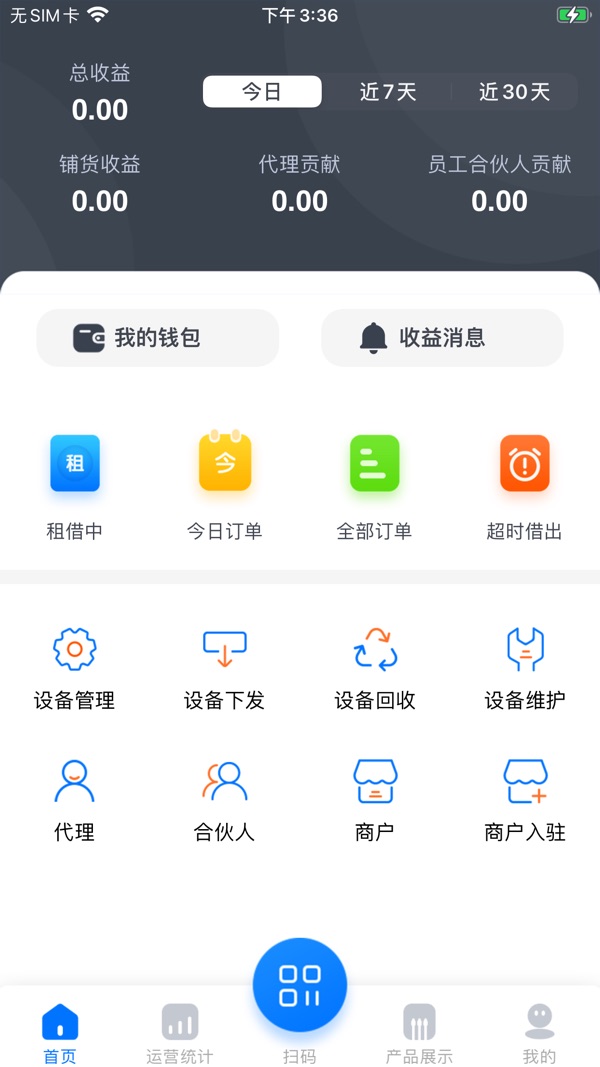Open 收益消息 notifications
The width and height of the screenshot is (600, 1067).
coord(442,338)
